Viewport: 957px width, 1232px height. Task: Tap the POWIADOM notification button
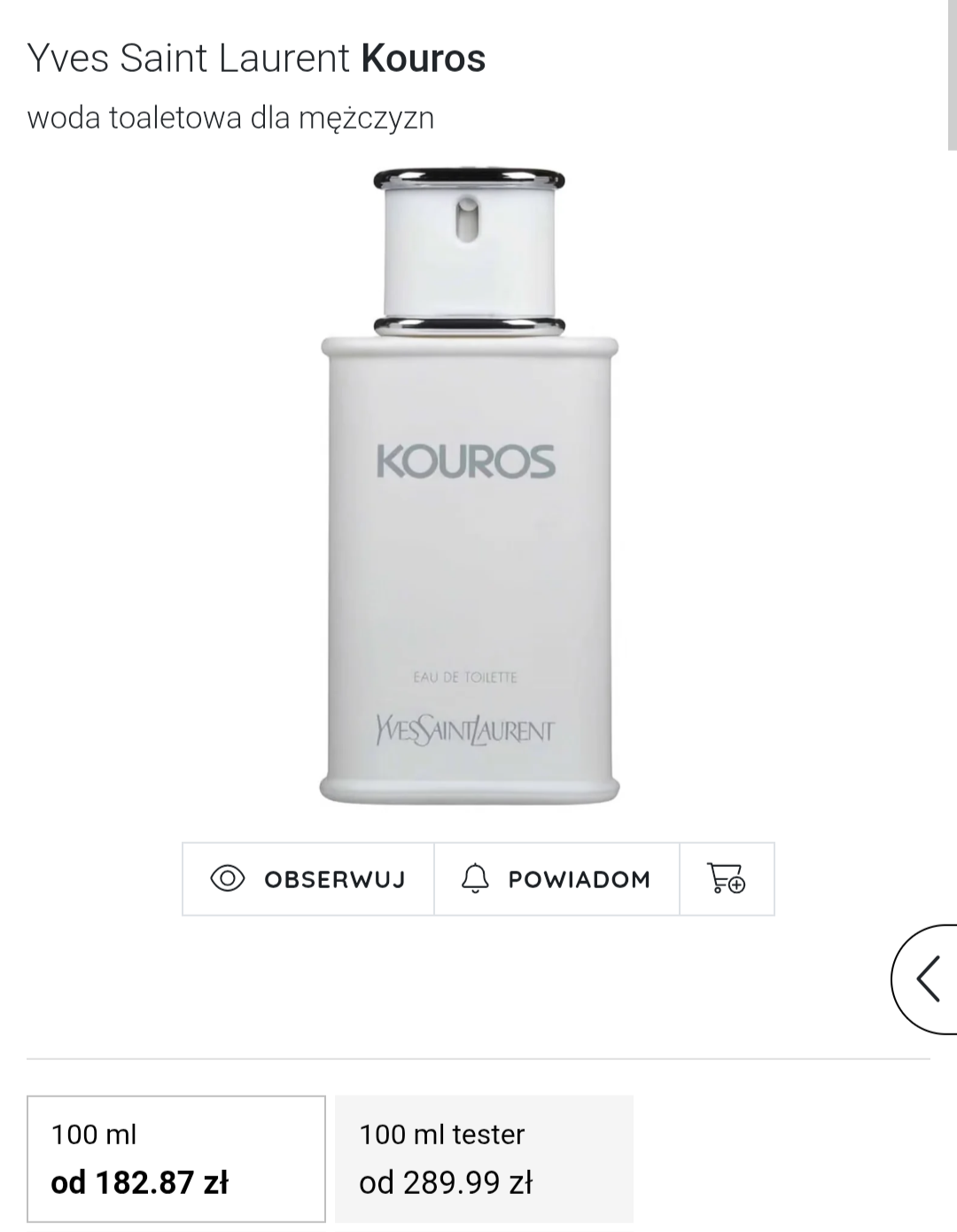click(556, 879)
